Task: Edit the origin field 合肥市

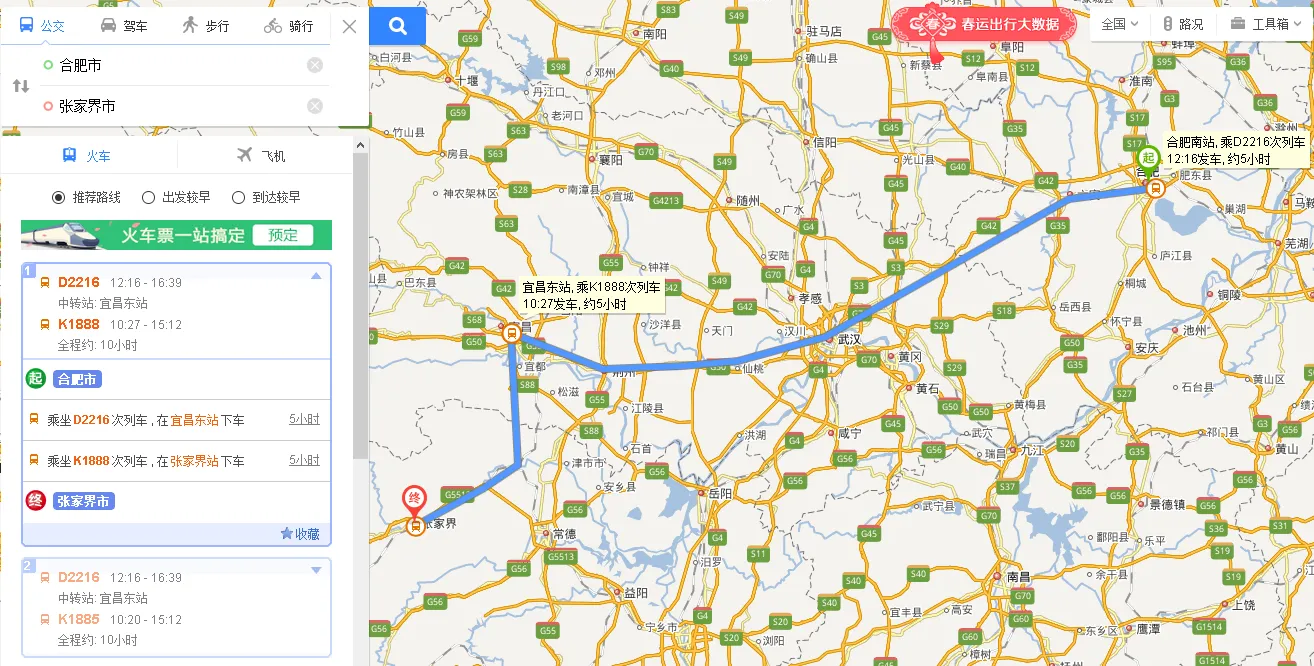Action: (170, 65)
